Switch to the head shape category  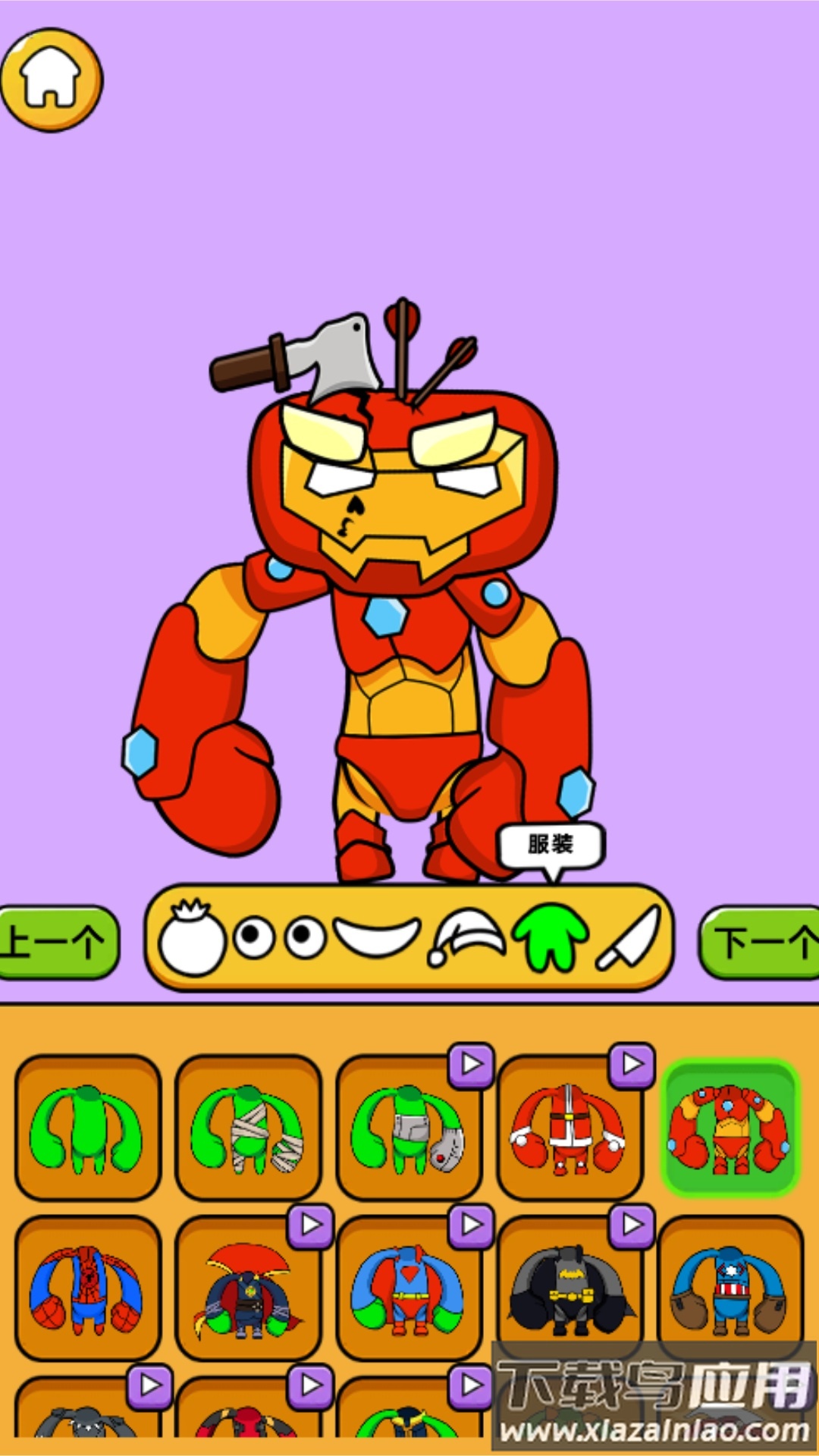point(191,938)
